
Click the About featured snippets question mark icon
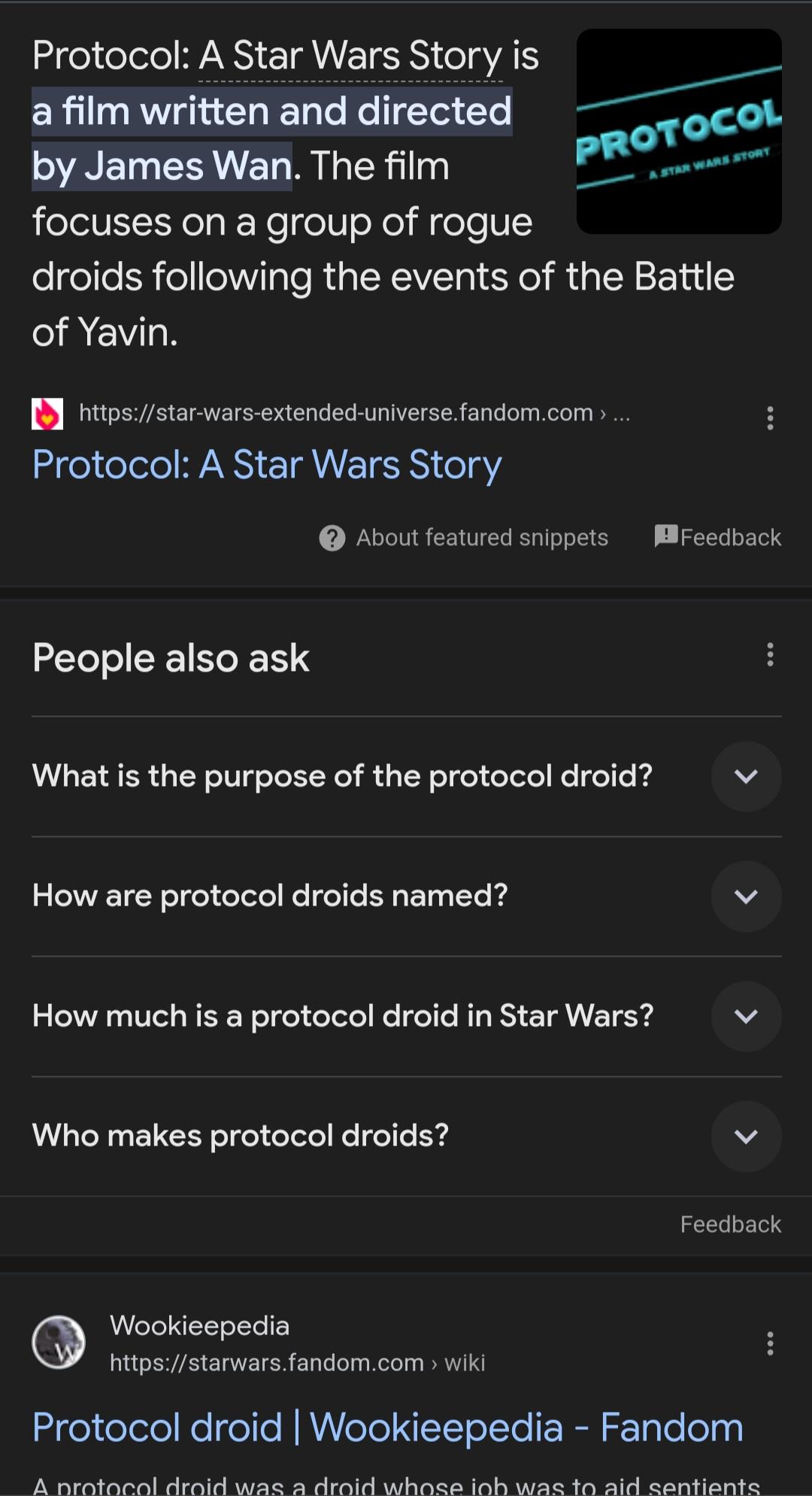click(332, 537)
